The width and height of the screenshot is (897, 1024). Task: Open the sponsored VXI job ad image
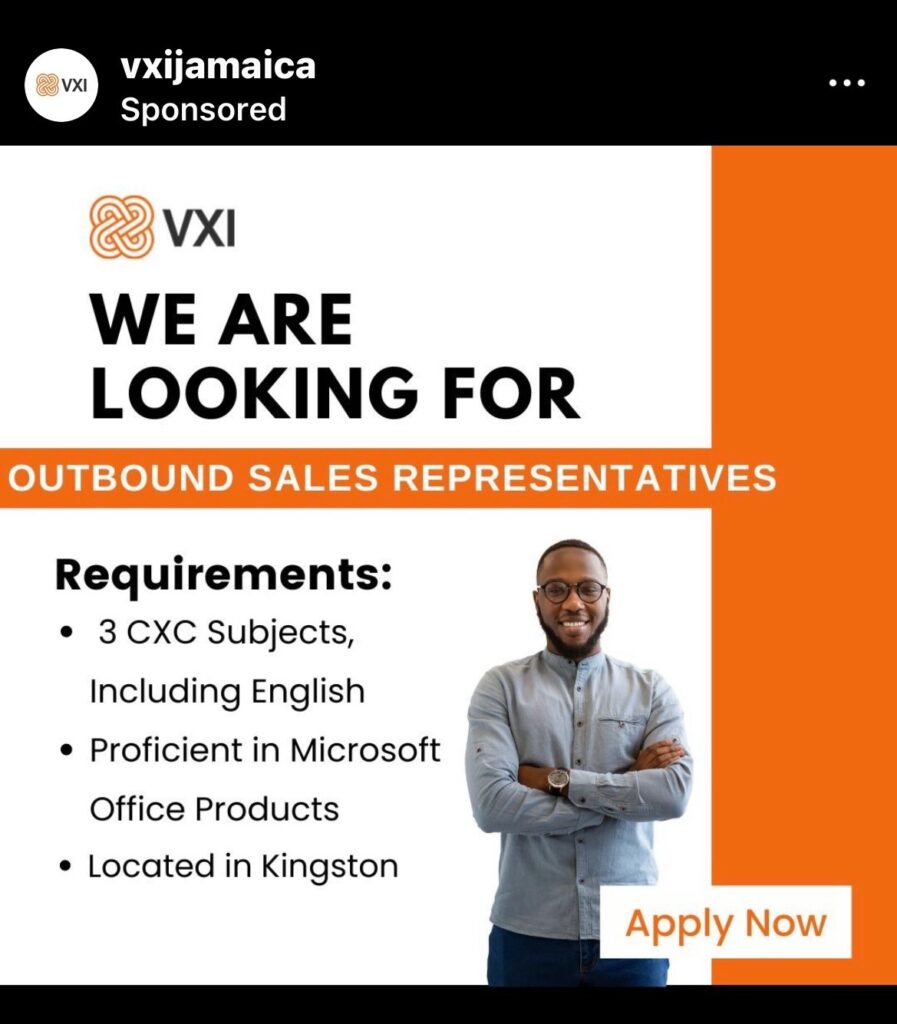coord(448,565)
